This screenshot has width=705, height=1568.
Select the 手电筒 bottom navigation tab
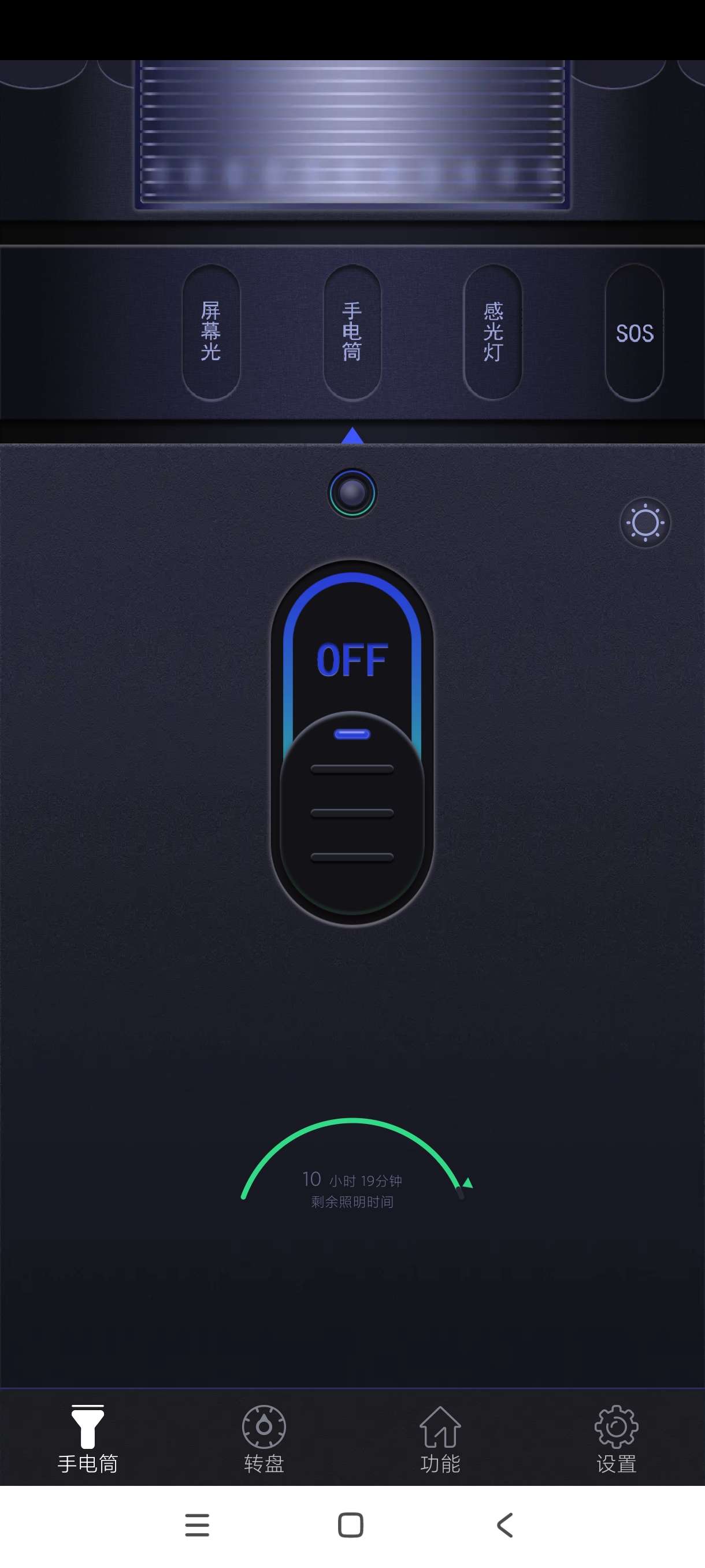coord(88,1438)
